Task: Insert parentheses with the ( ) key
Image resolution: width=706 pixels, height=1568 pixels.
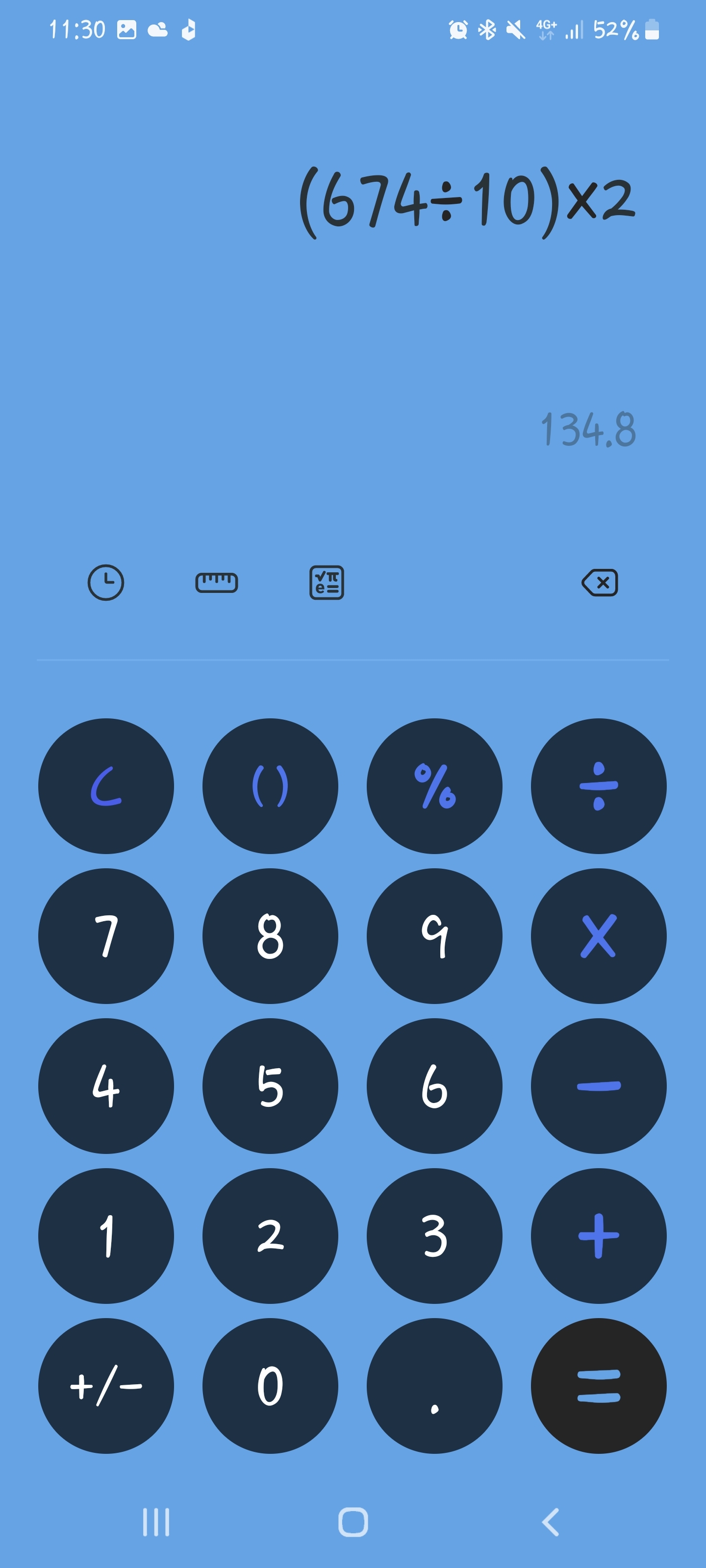Action: (x=270, y=786)
